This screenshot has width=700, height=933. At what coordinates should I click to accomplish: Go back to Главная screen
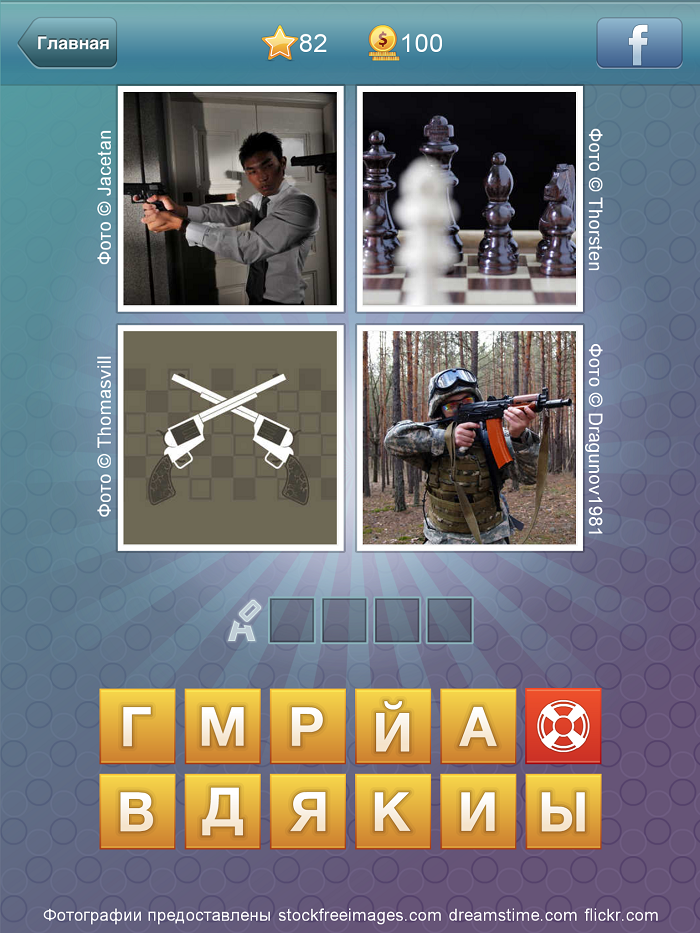(68, 43)
